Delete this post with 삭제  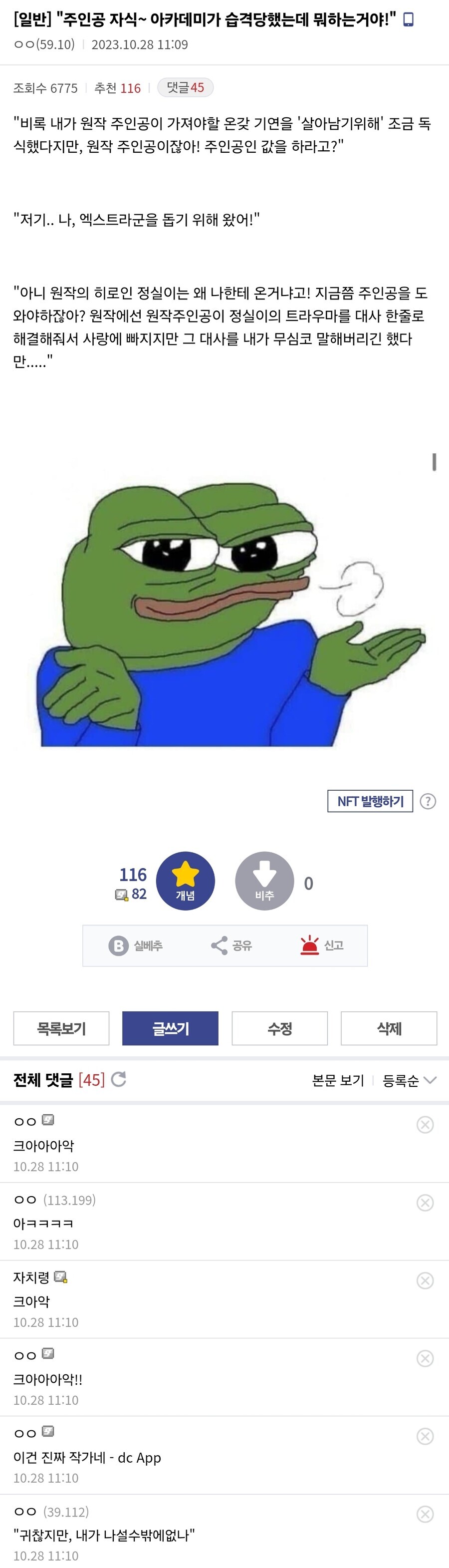coord(389,1028)
